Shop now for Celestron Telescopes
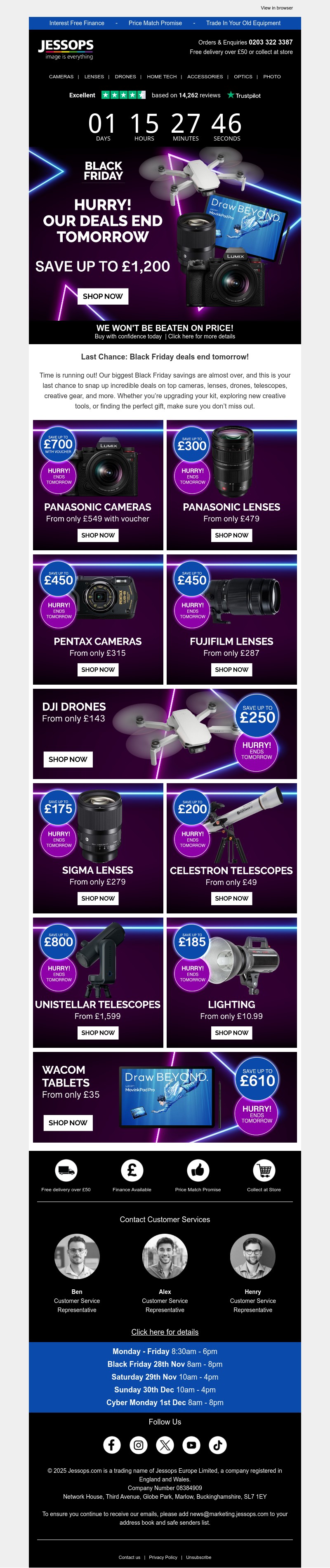The image size is (330, 1568). click(x=231, y=899)
